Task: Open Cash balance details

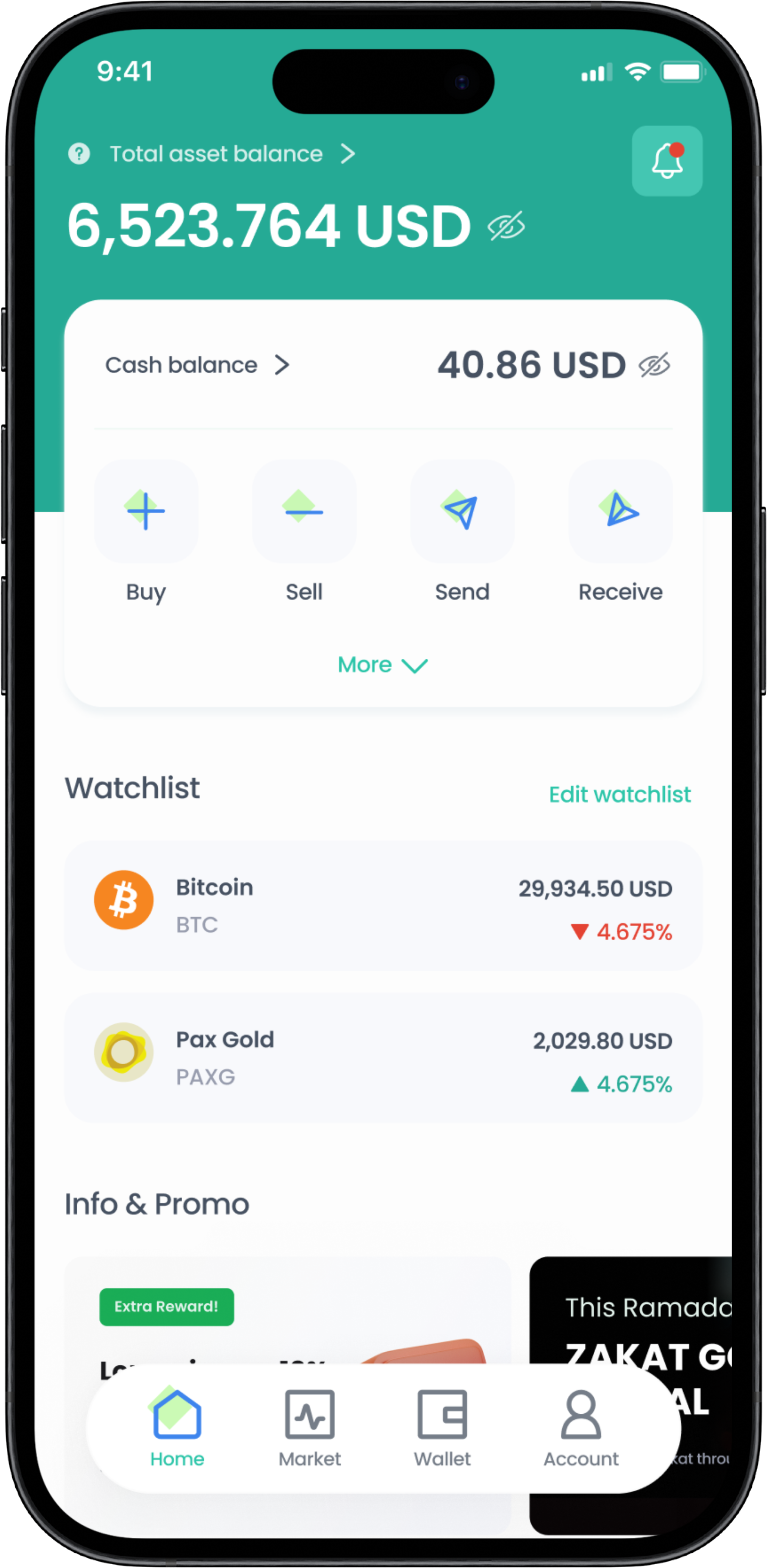Action: [197, 365]
